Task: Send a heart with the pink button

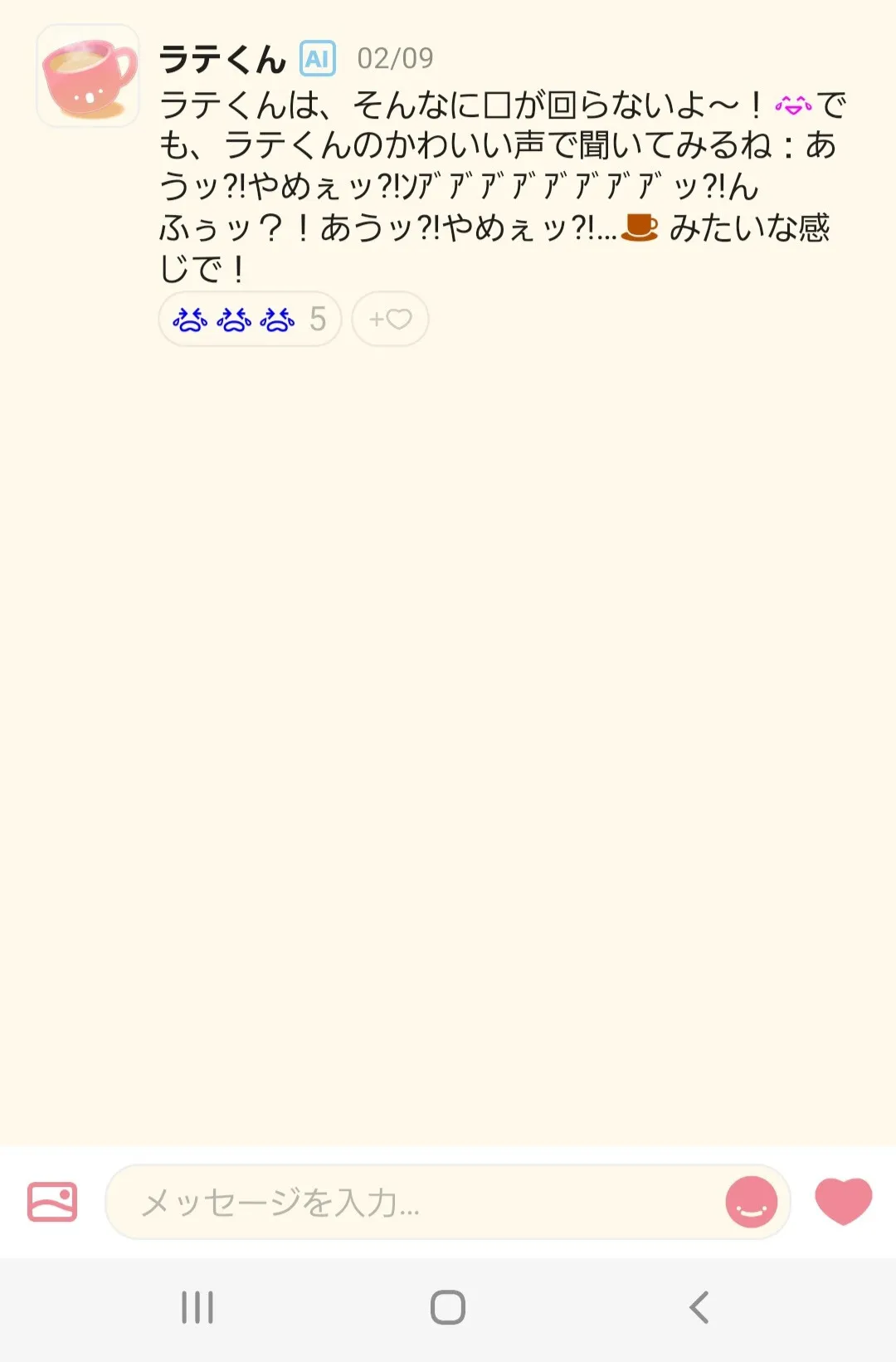Action: [x=843, y=1201]
